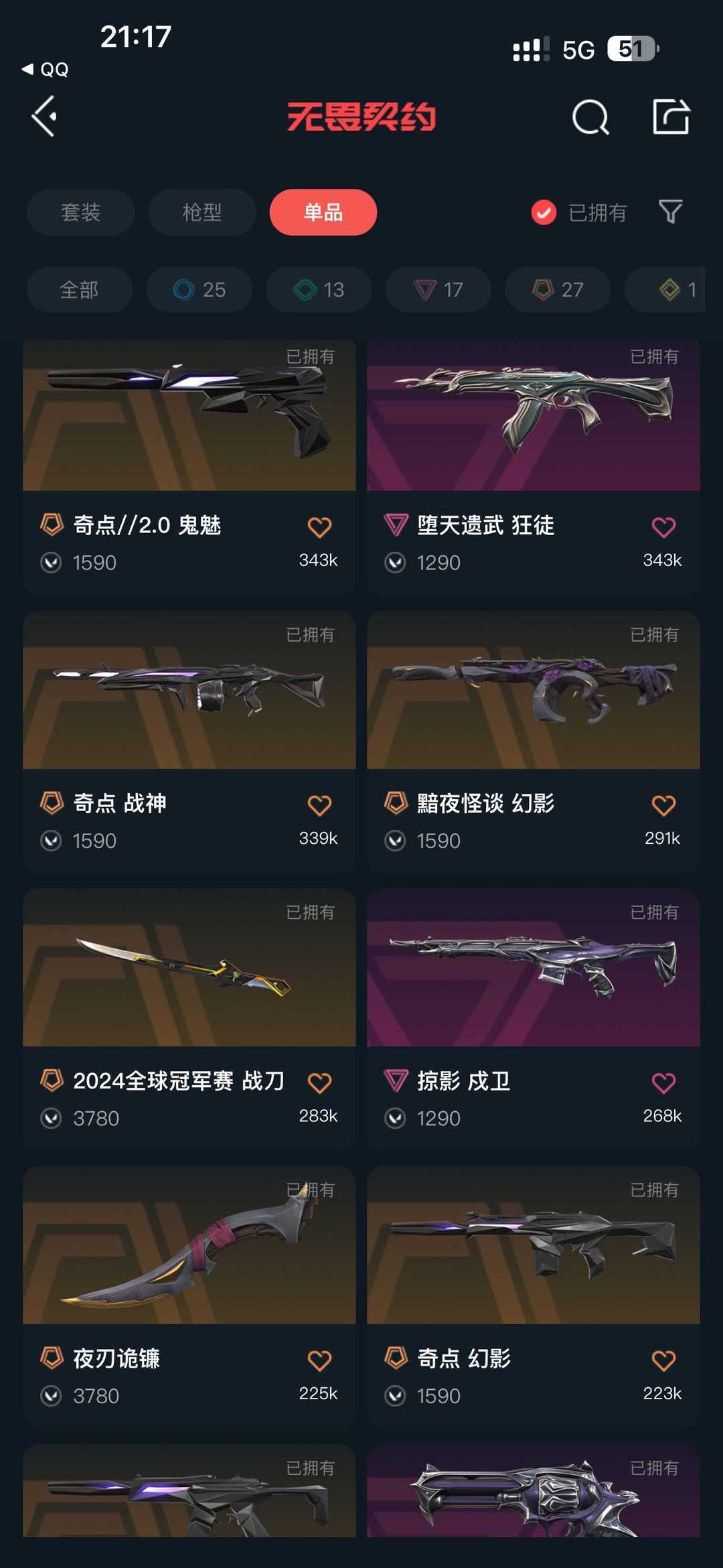723x1568 pixels.
Task: Like the 黯夜怪谈 幻影 skin
Action: [x=663, y=805]
